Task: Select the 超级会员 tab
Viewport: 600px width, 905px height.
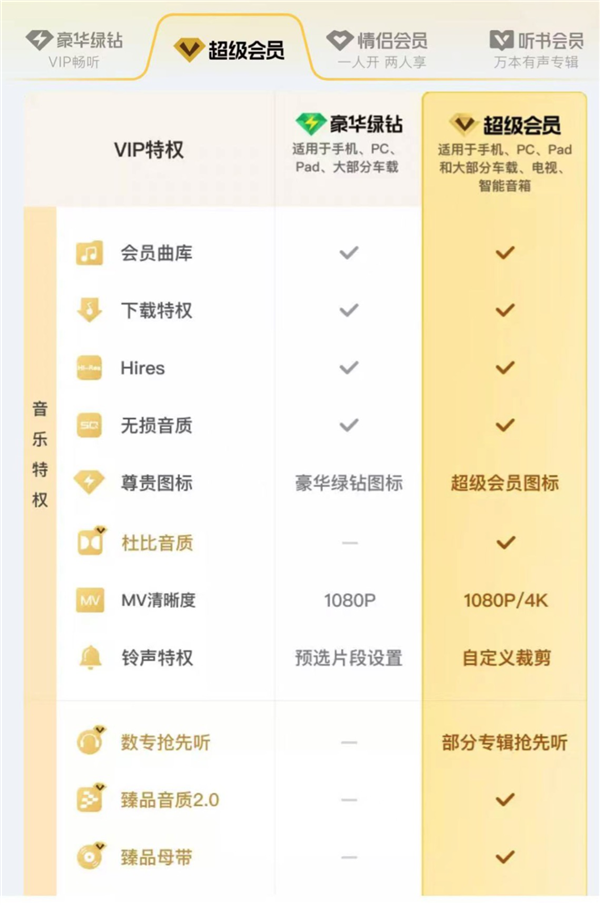Action: [229, 50]
